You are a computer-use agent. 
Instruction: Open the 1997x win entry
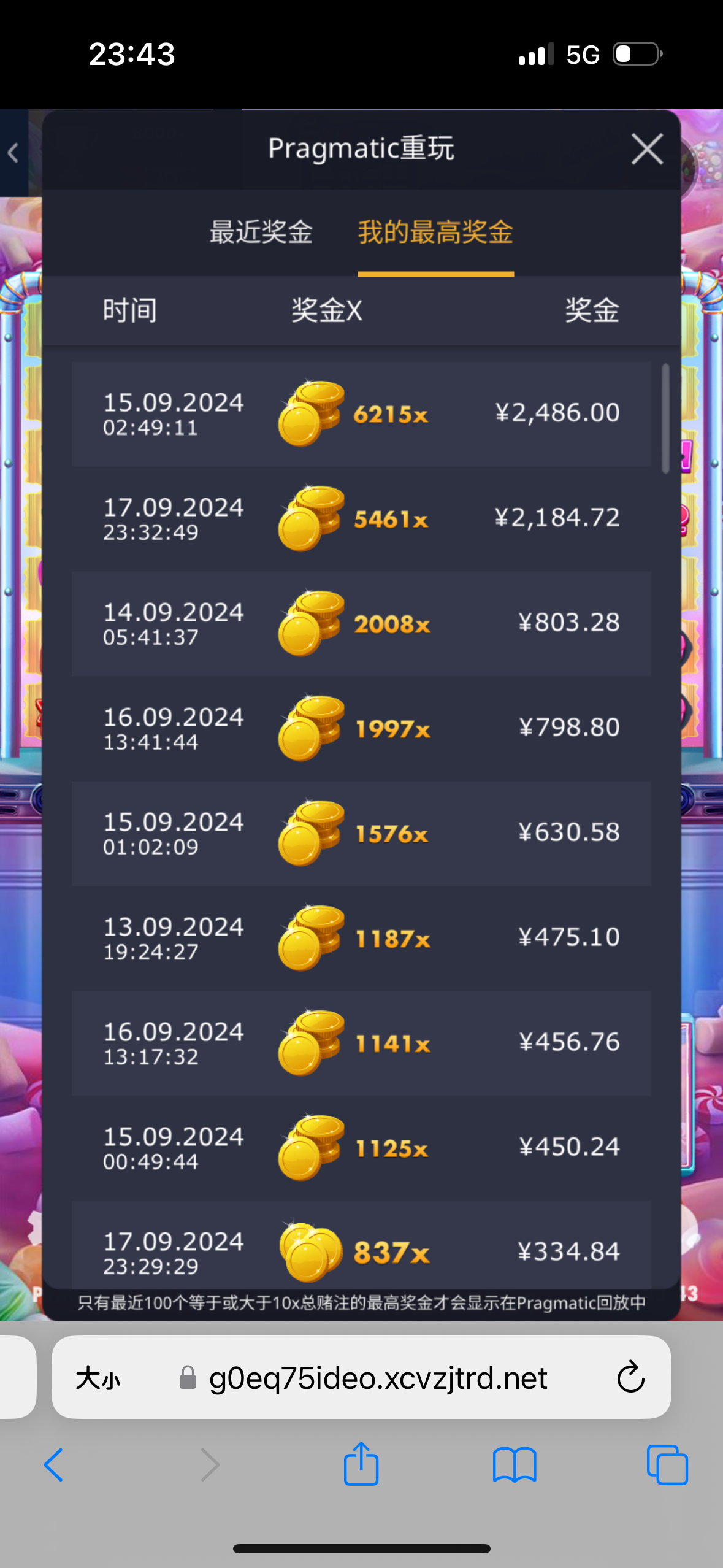click(361, 728)
